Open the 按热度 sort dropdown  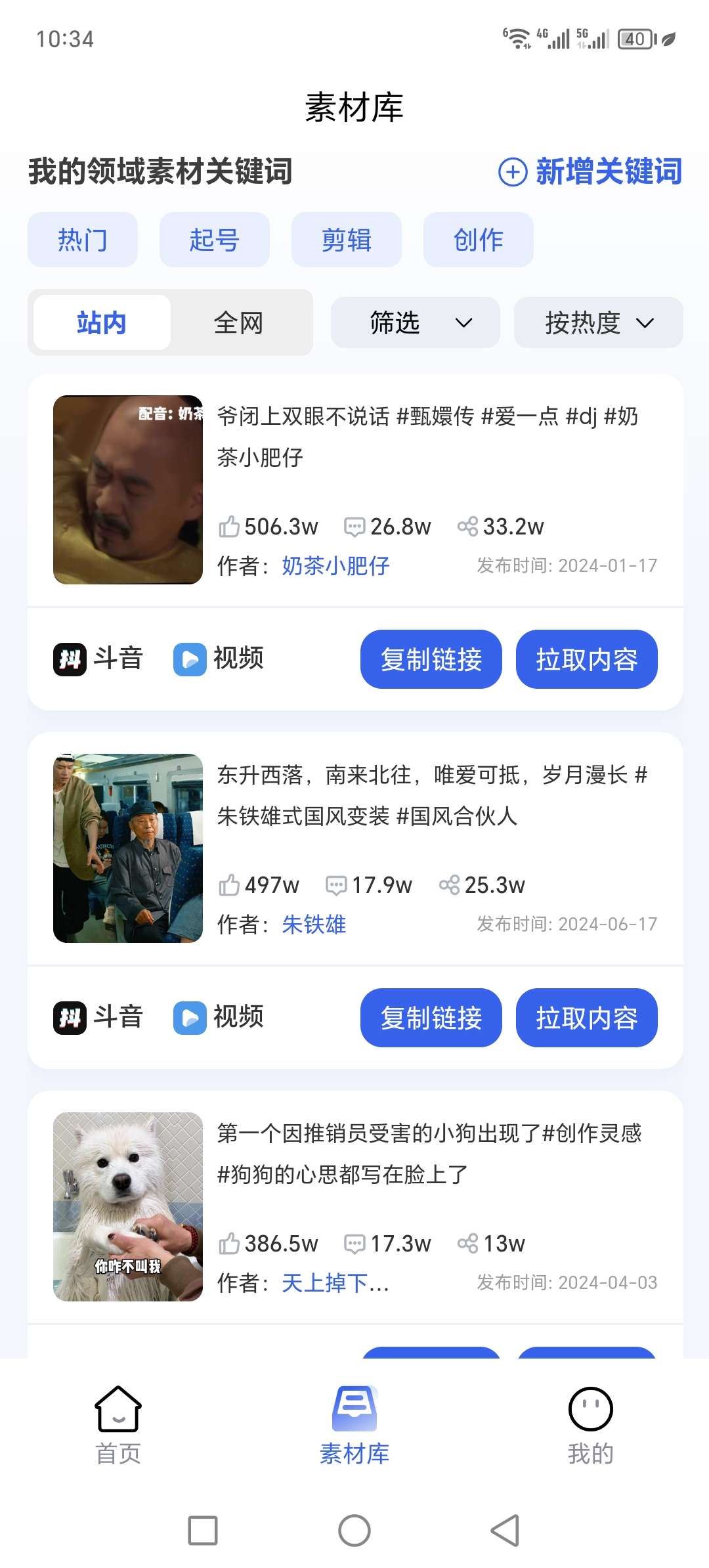coord(598,322)
